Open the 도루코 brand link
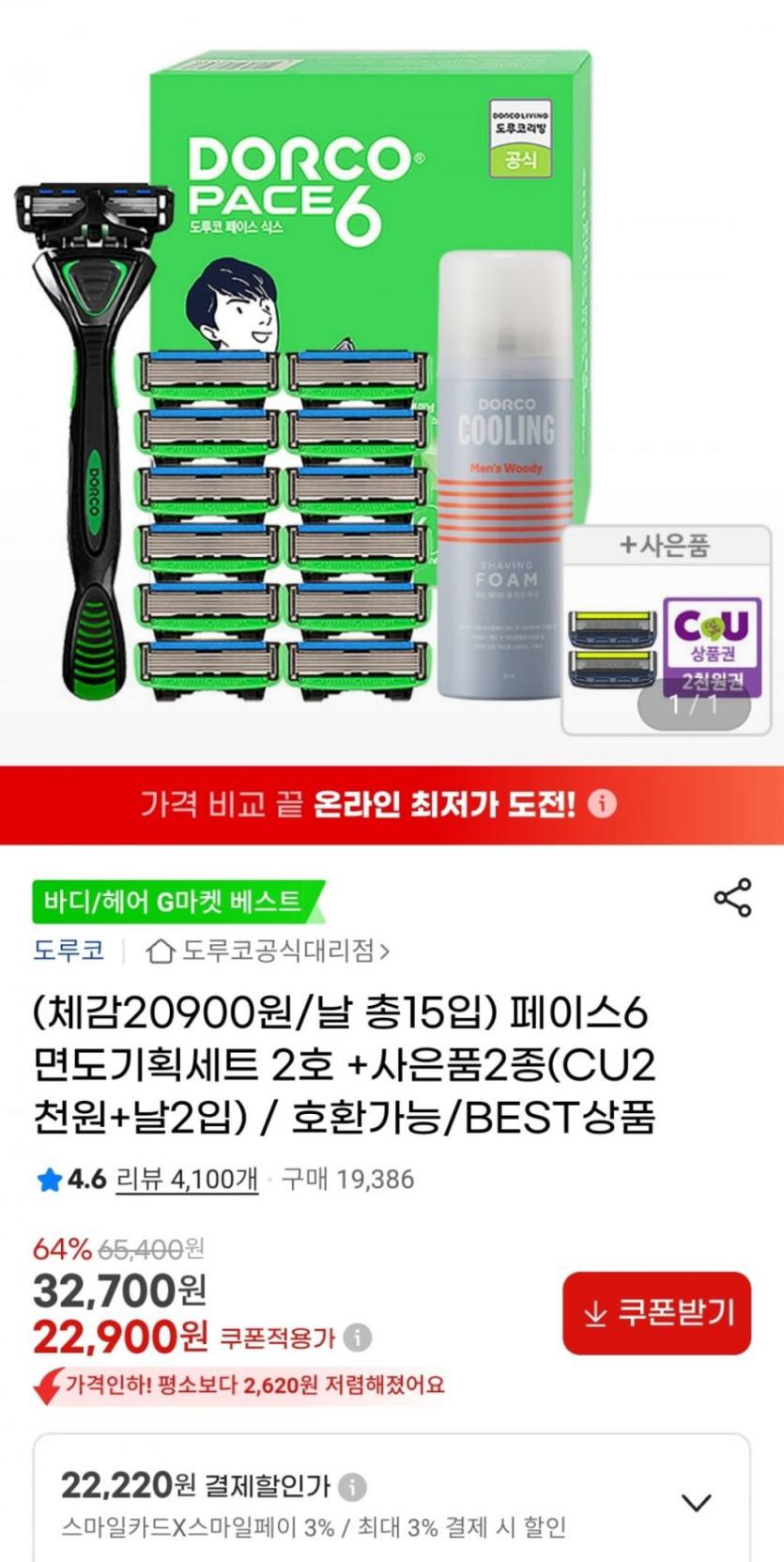Screen dimensions: 784x1562 (x=69, y=951)
